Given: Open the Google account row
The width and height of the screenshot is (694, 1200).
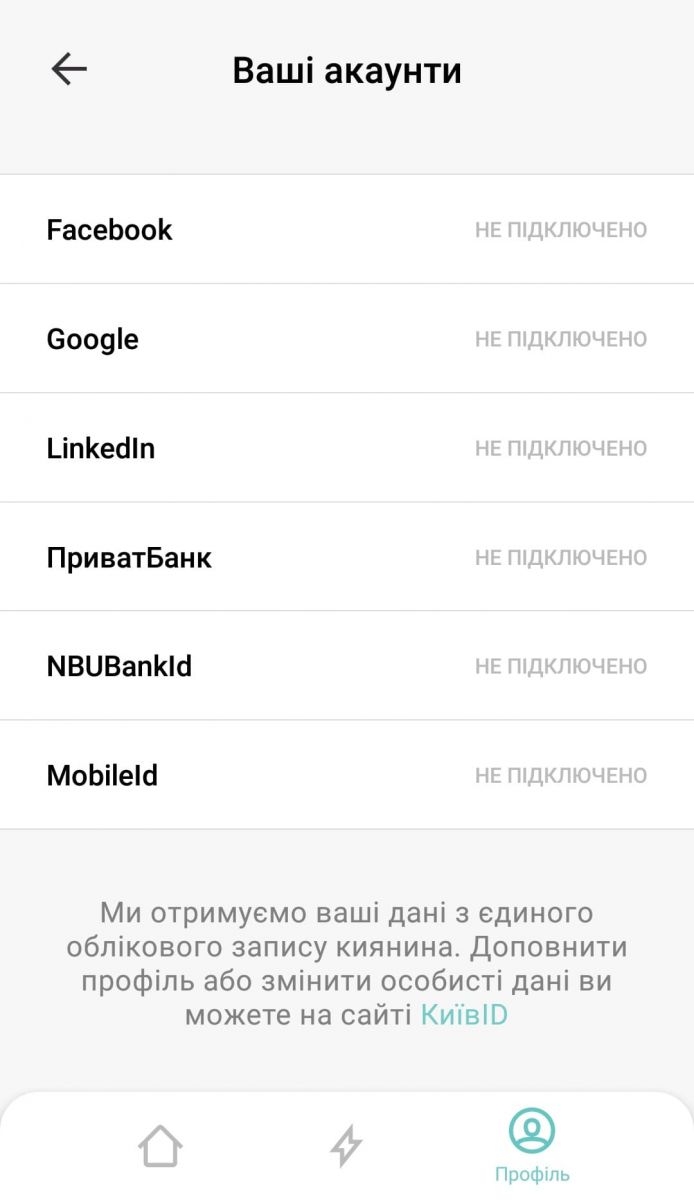Looking at the screenshot, I should [347, 339].
